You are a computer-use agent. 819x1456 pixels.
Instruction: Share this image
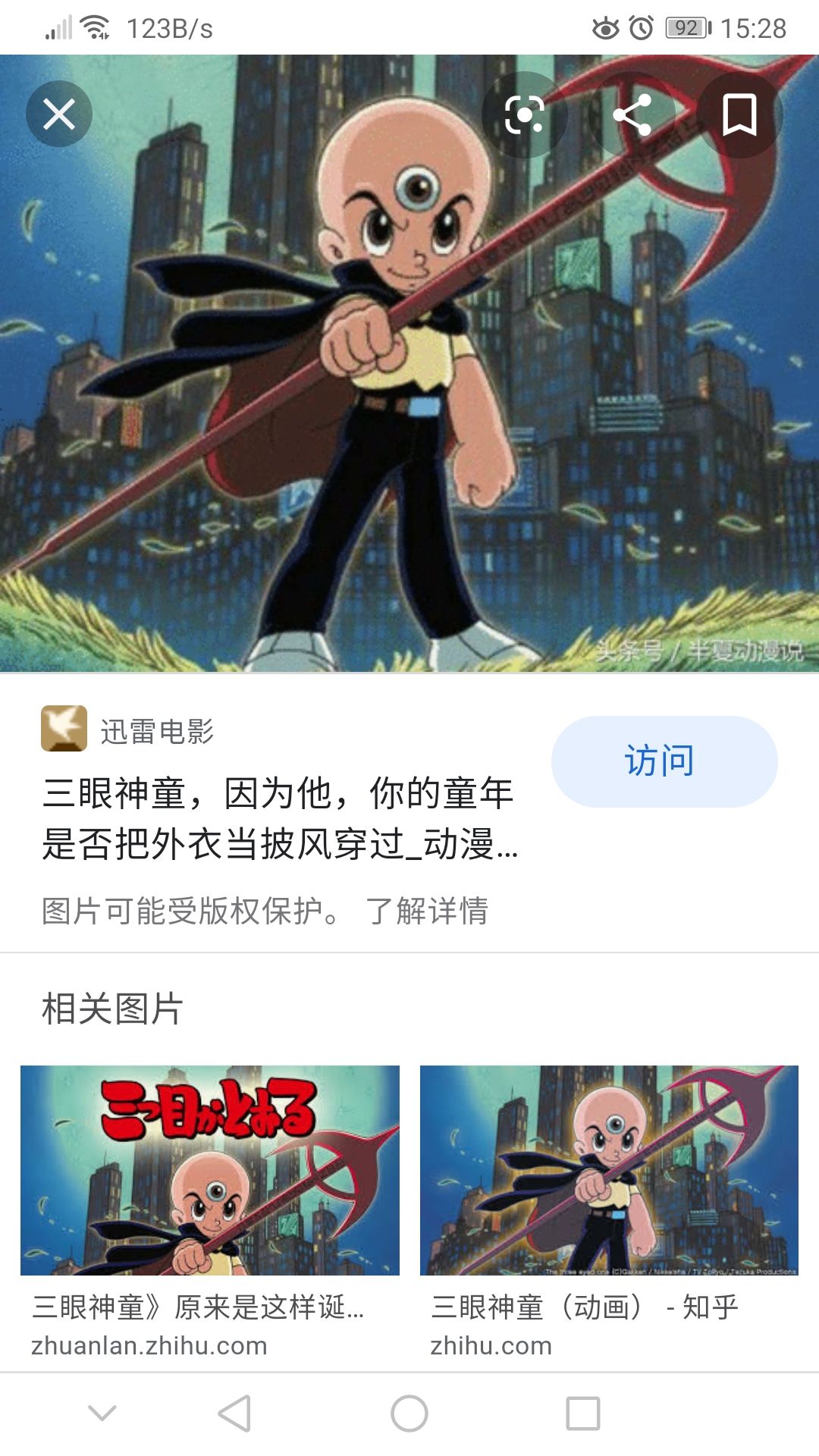pyautogui.click(x=632, y=115)
